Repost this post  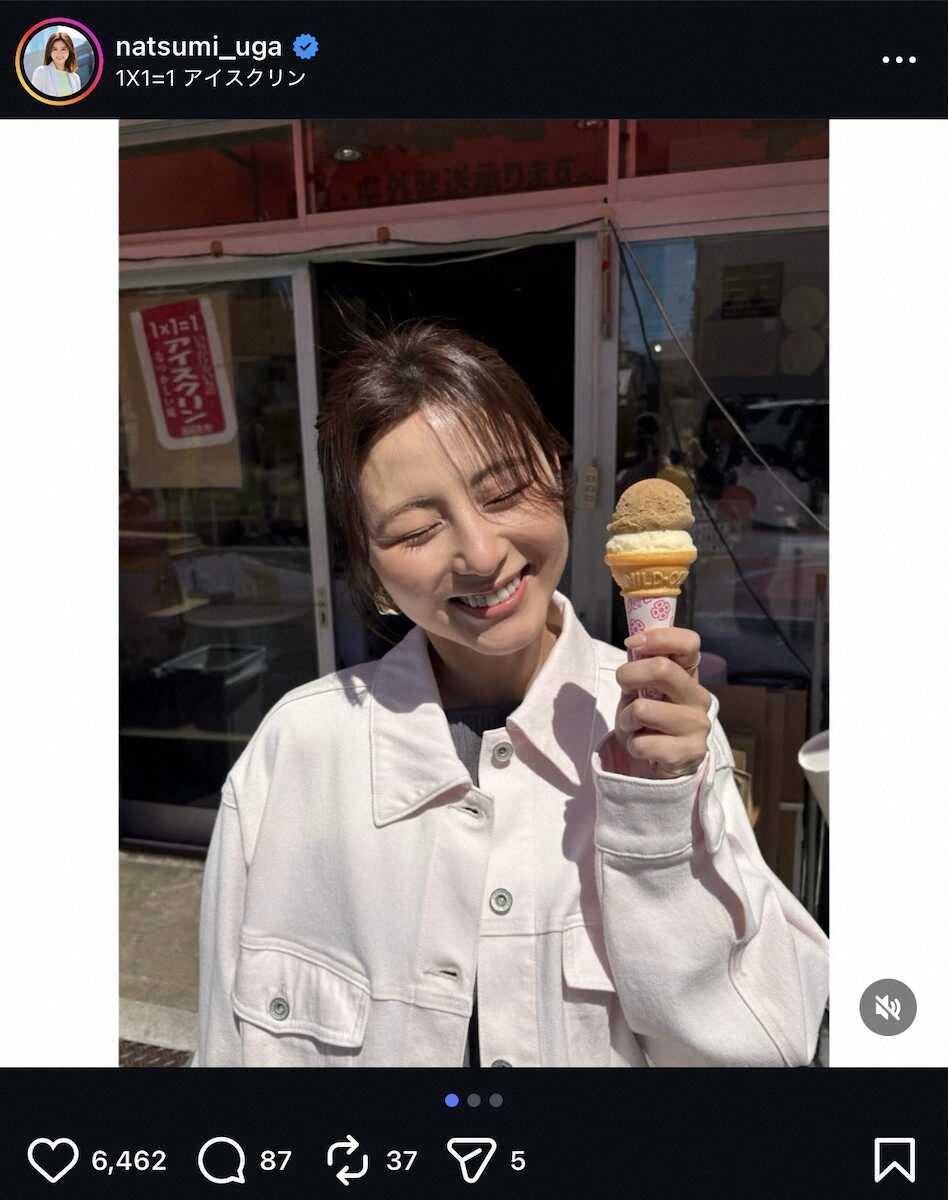click(x=348, y=1160)
